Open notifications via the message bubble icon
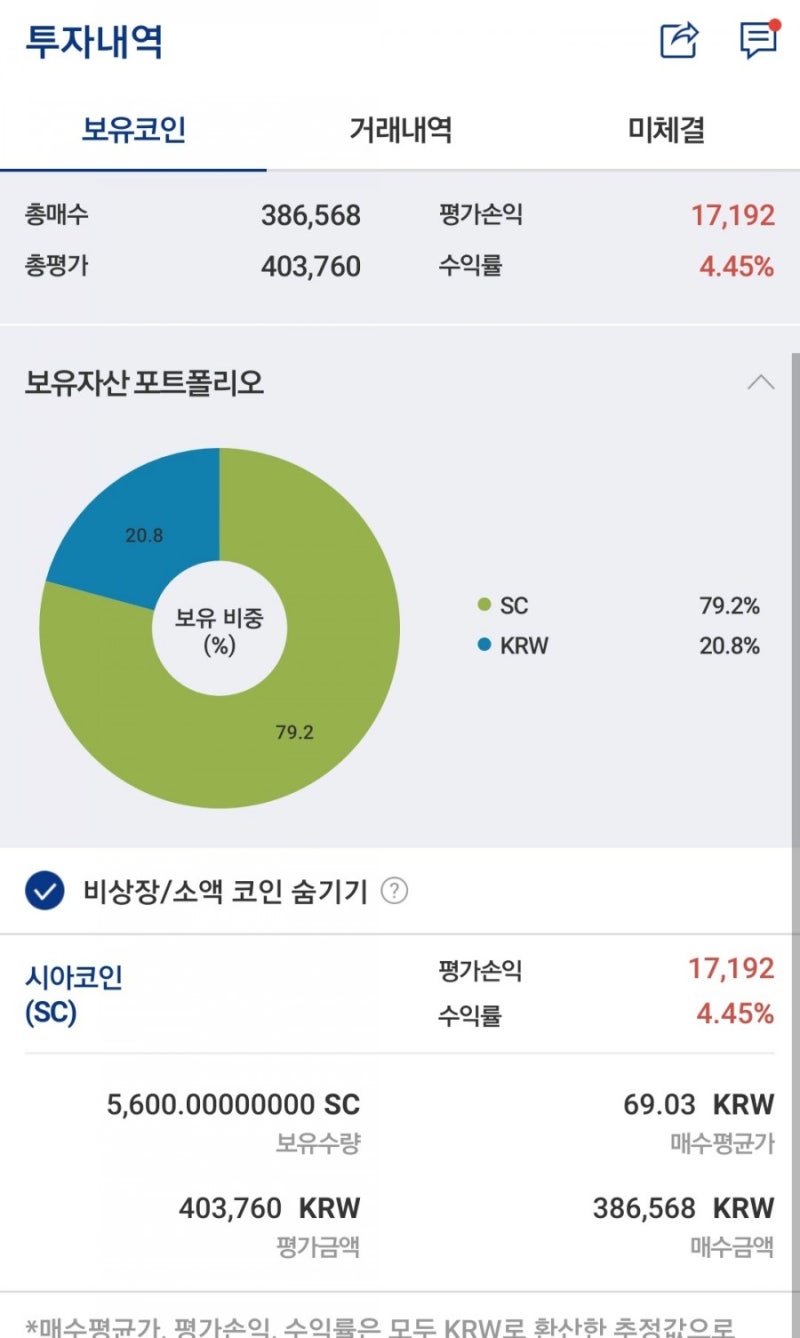Screen dimensions: 800x1338 pos(757,40)
